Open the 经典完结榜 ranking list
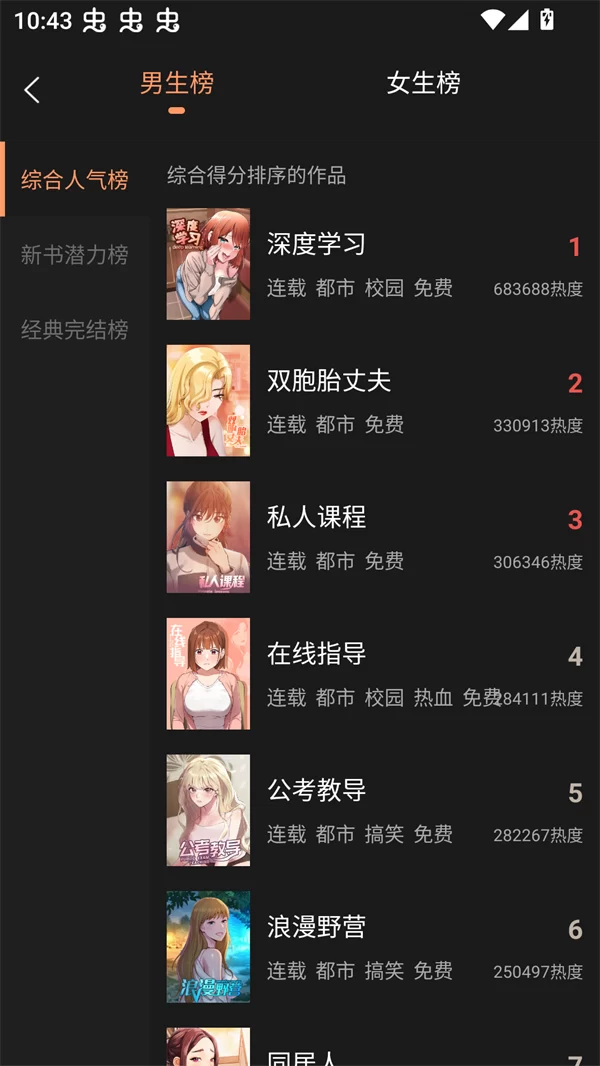Viewport: 600px width, 1066px height. tap(75, 330)
